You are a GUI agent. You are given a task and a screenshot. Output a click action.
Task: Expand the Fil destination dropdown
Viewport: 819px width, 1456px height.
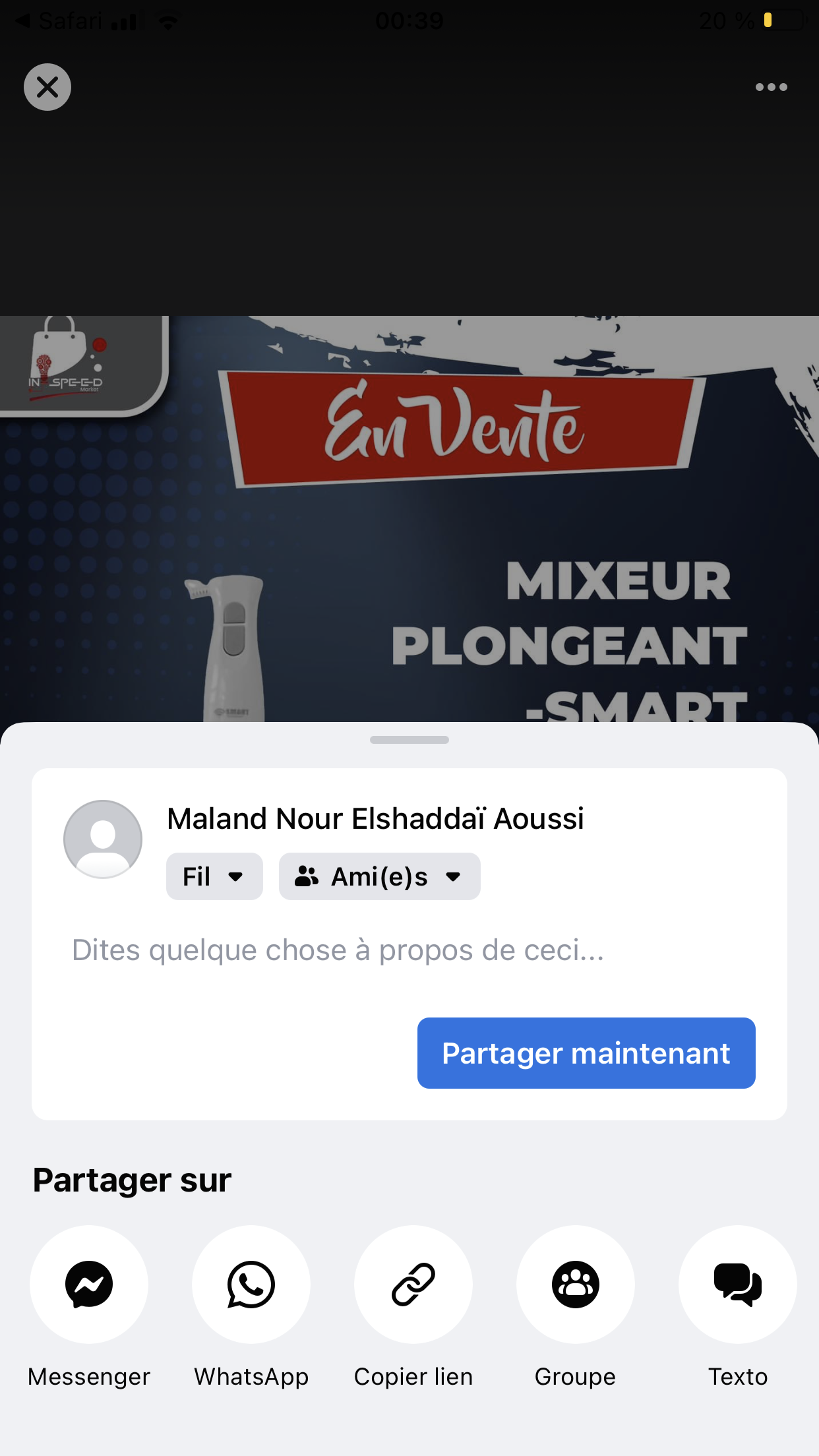coord(214,876)
